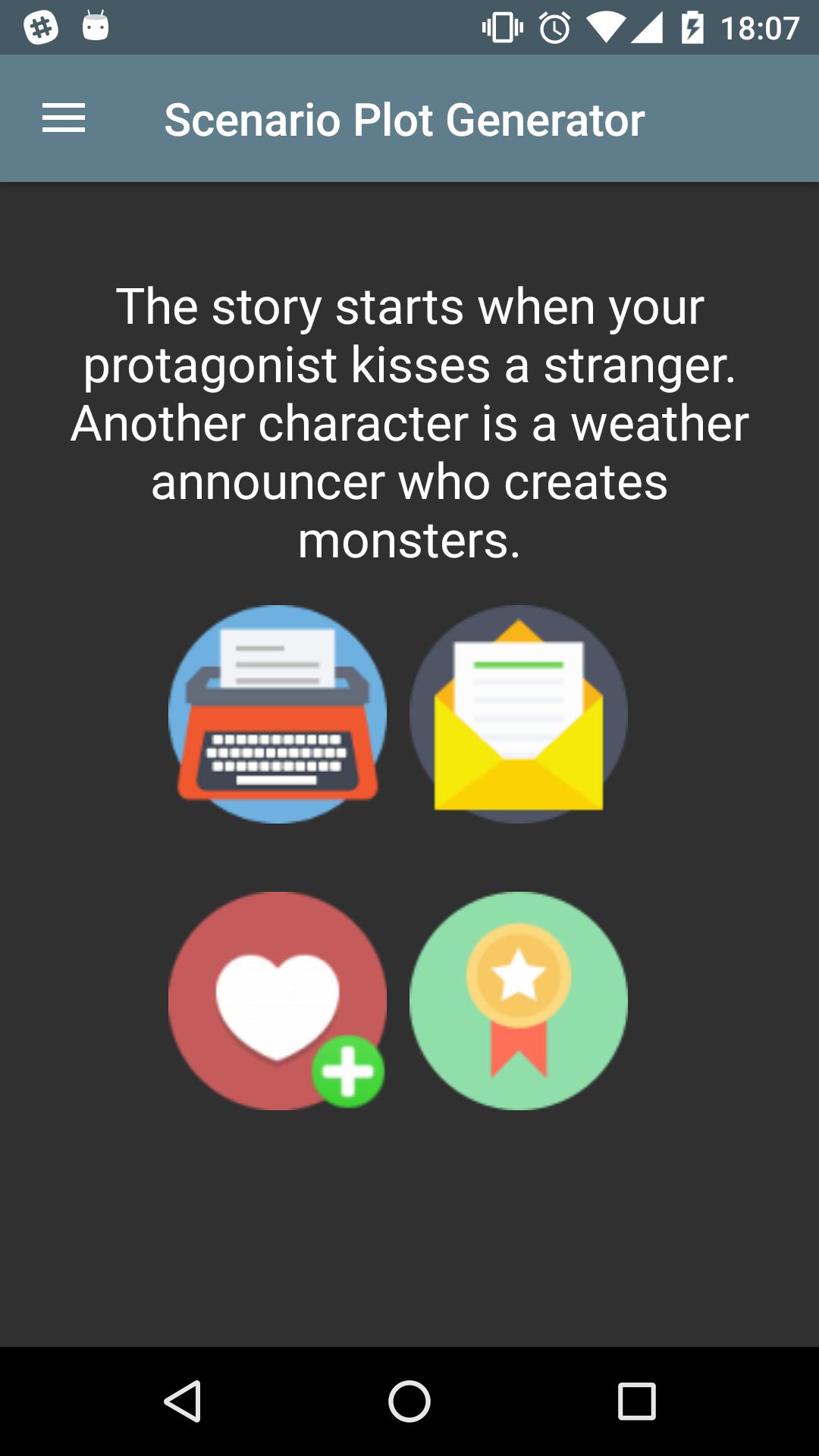Tap the typewriter icon to generate a plot
The image size is (819, 1456).
click(x=278, y=714)
